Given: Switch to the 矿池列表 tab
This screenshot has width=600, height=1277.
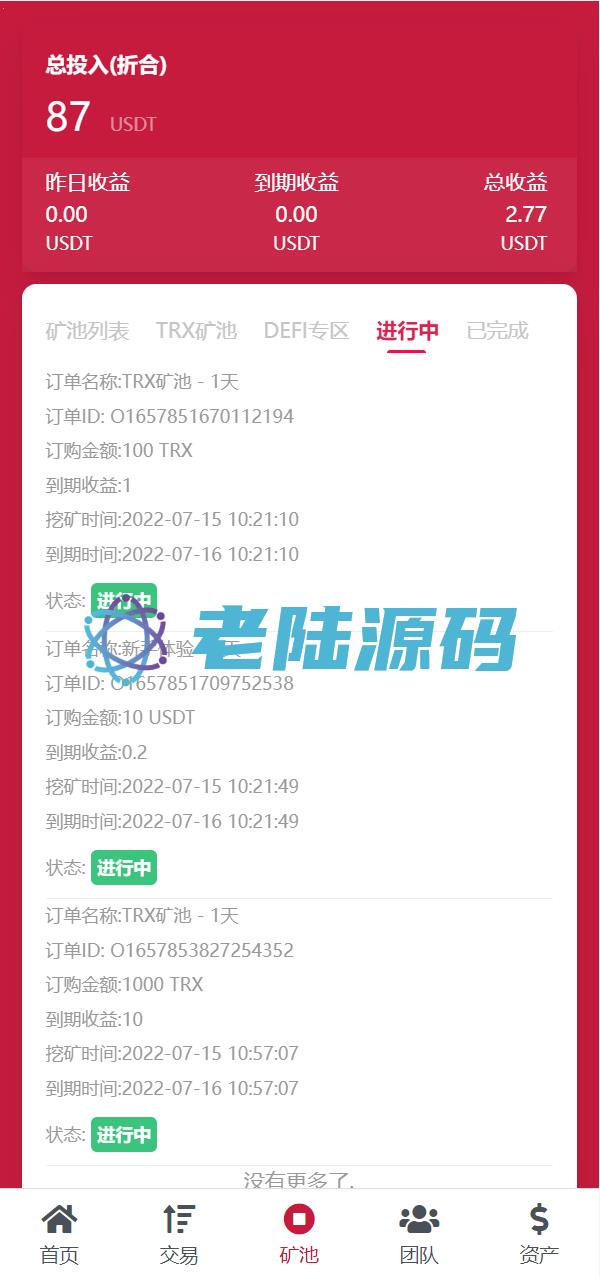Looking at the screenshot, I should coord(88,331).
